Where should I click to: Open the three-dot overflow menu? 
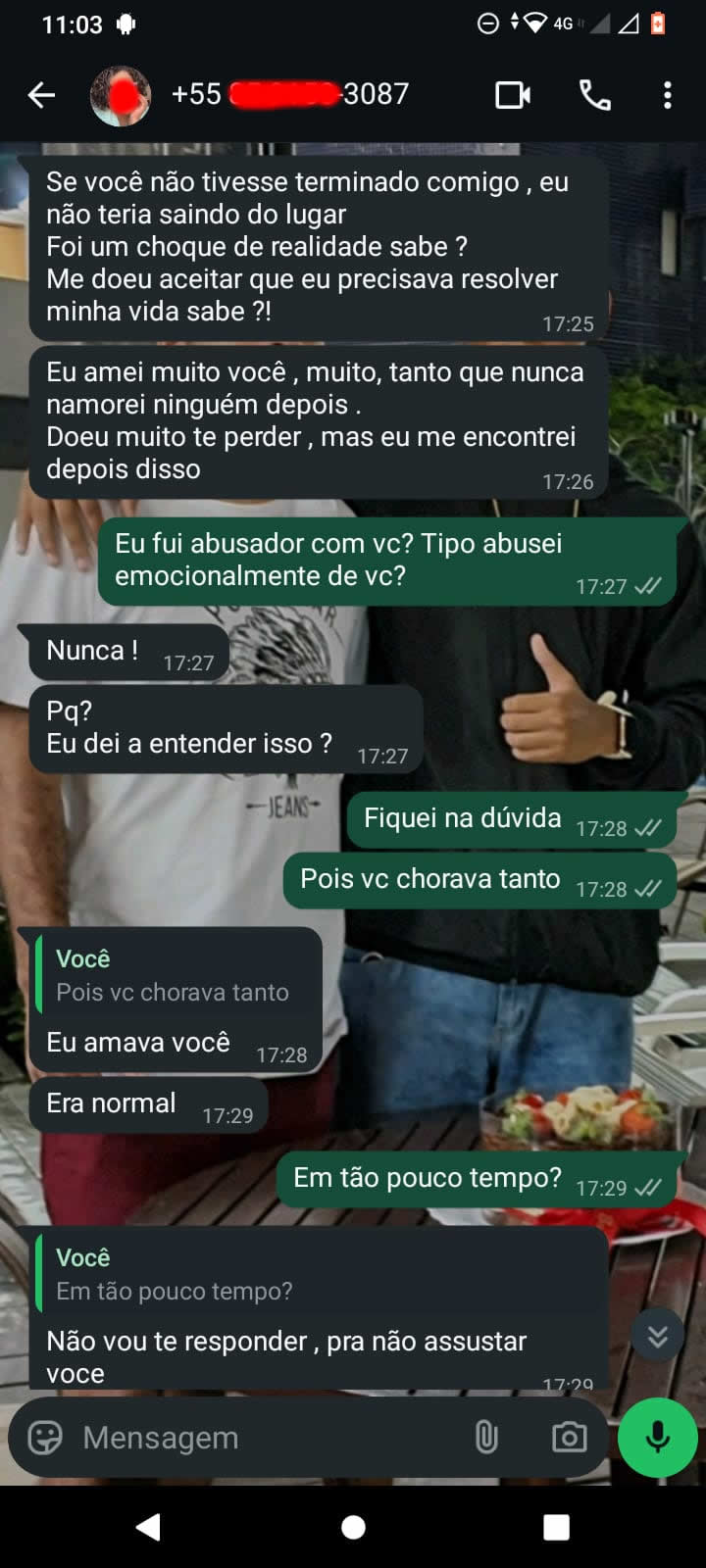(667, 95)
